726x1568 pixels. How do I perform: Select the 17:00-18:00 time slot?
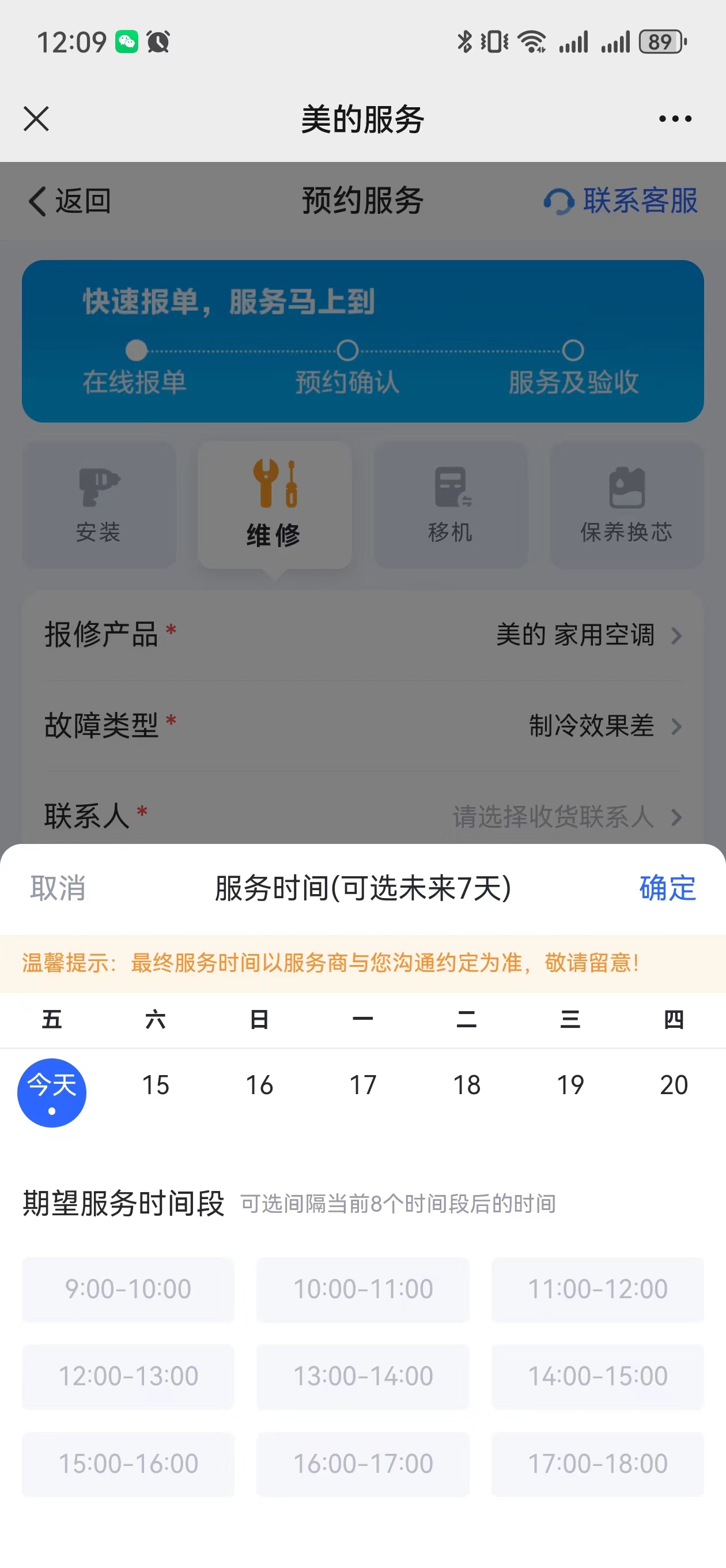[598, 1464]
